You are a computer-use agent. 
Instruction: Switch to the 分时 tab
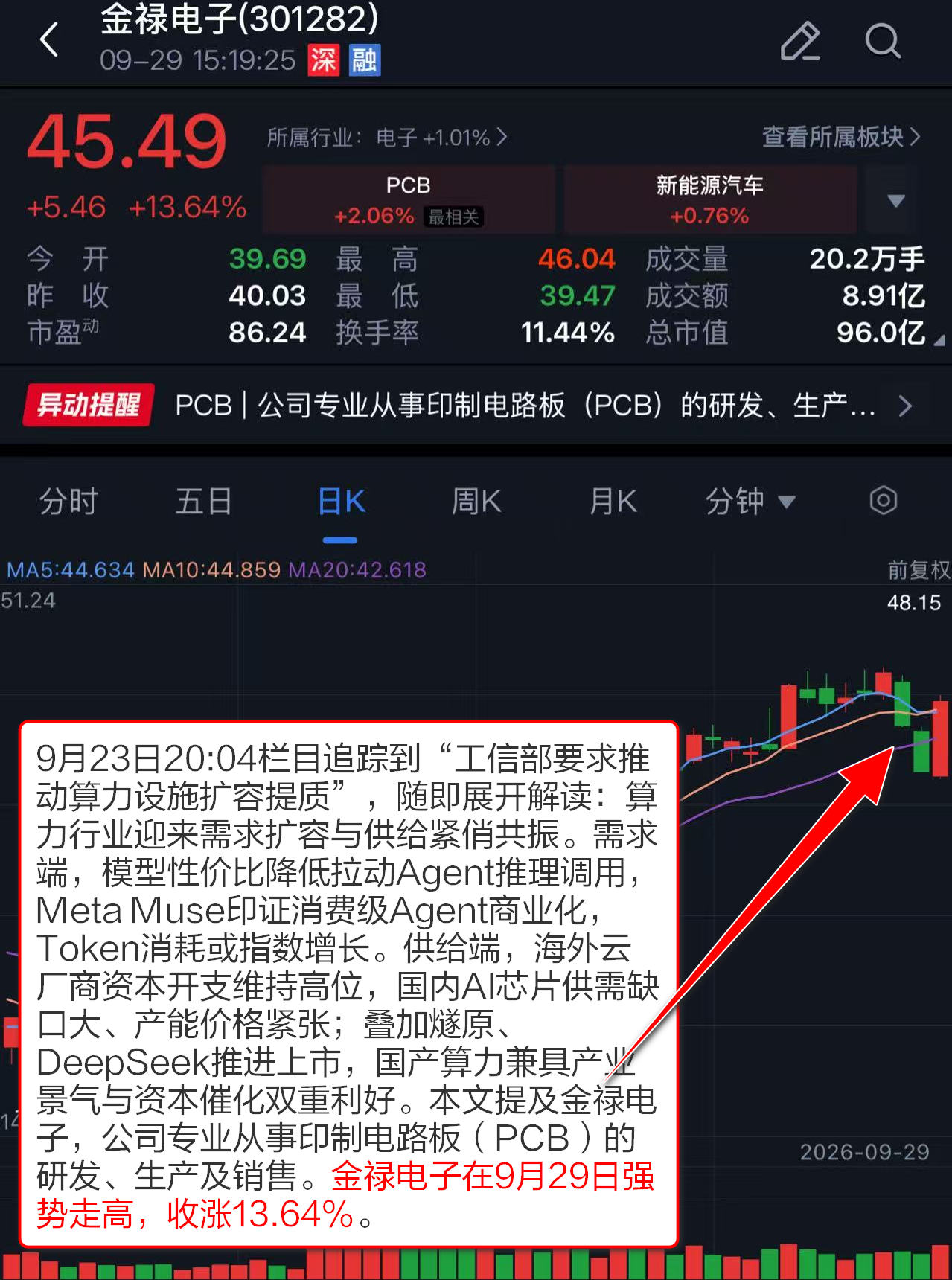[x=68, y=502]
